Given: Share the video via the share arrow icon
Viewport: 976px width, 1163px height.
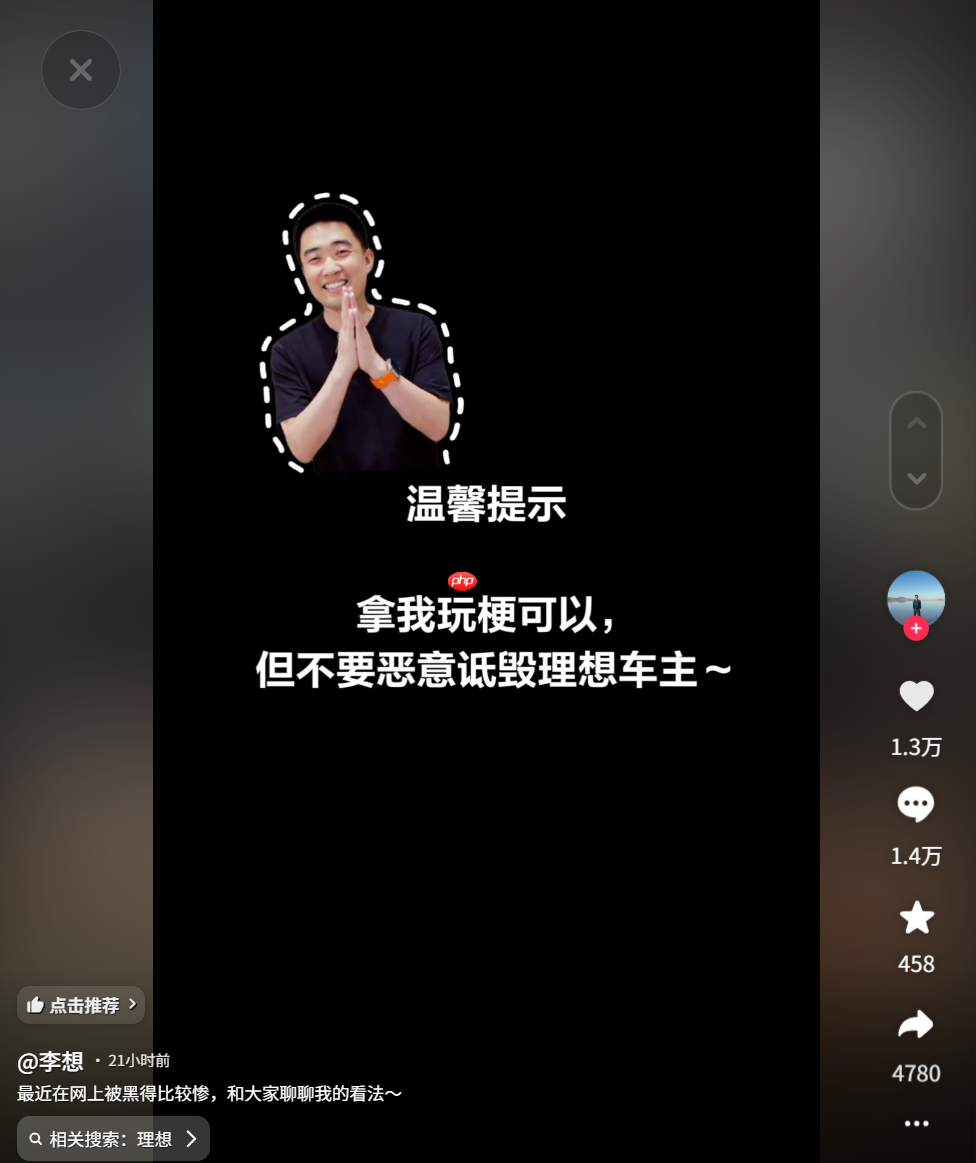Looking at the screenshot, I should pos(916,1024).
